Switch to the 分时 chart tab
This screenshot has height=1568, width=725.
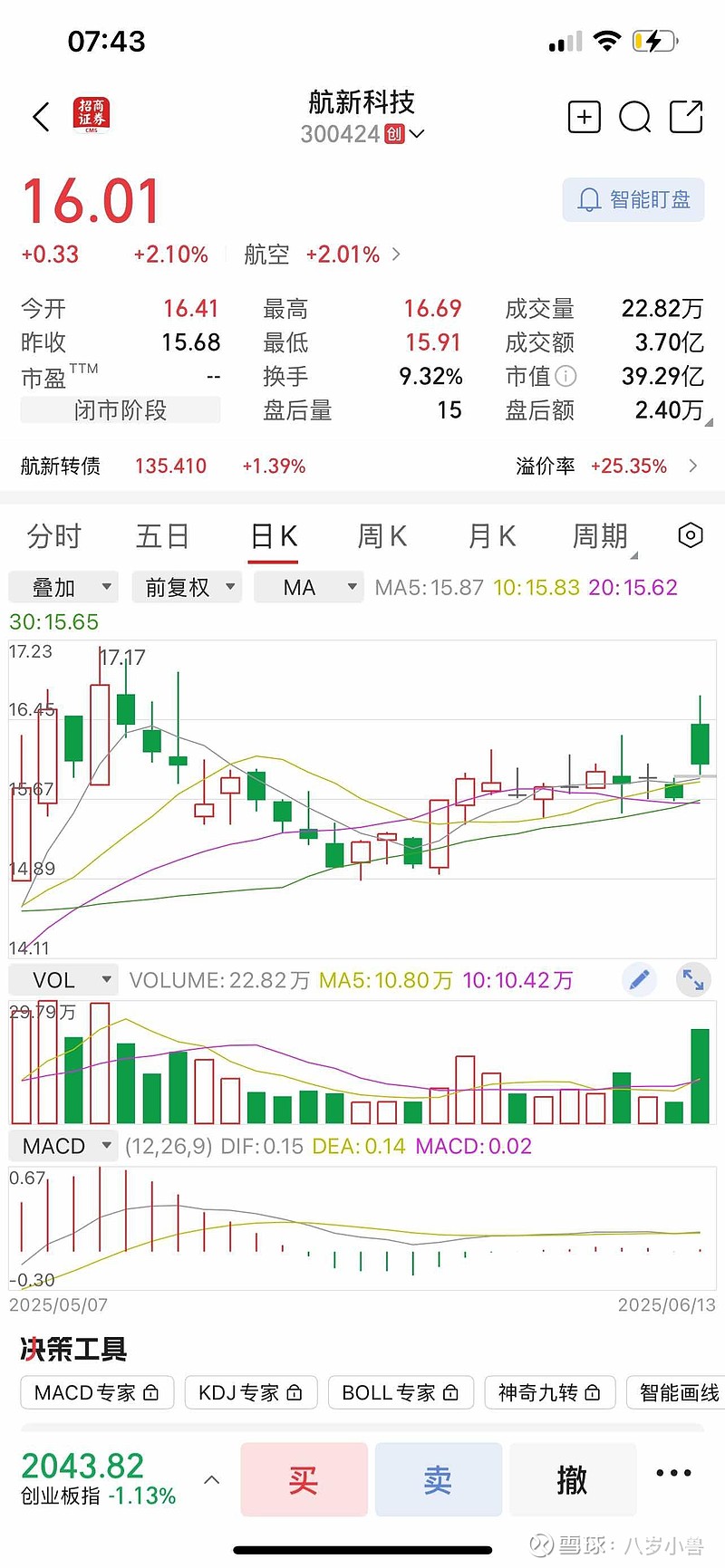[54, 536]
